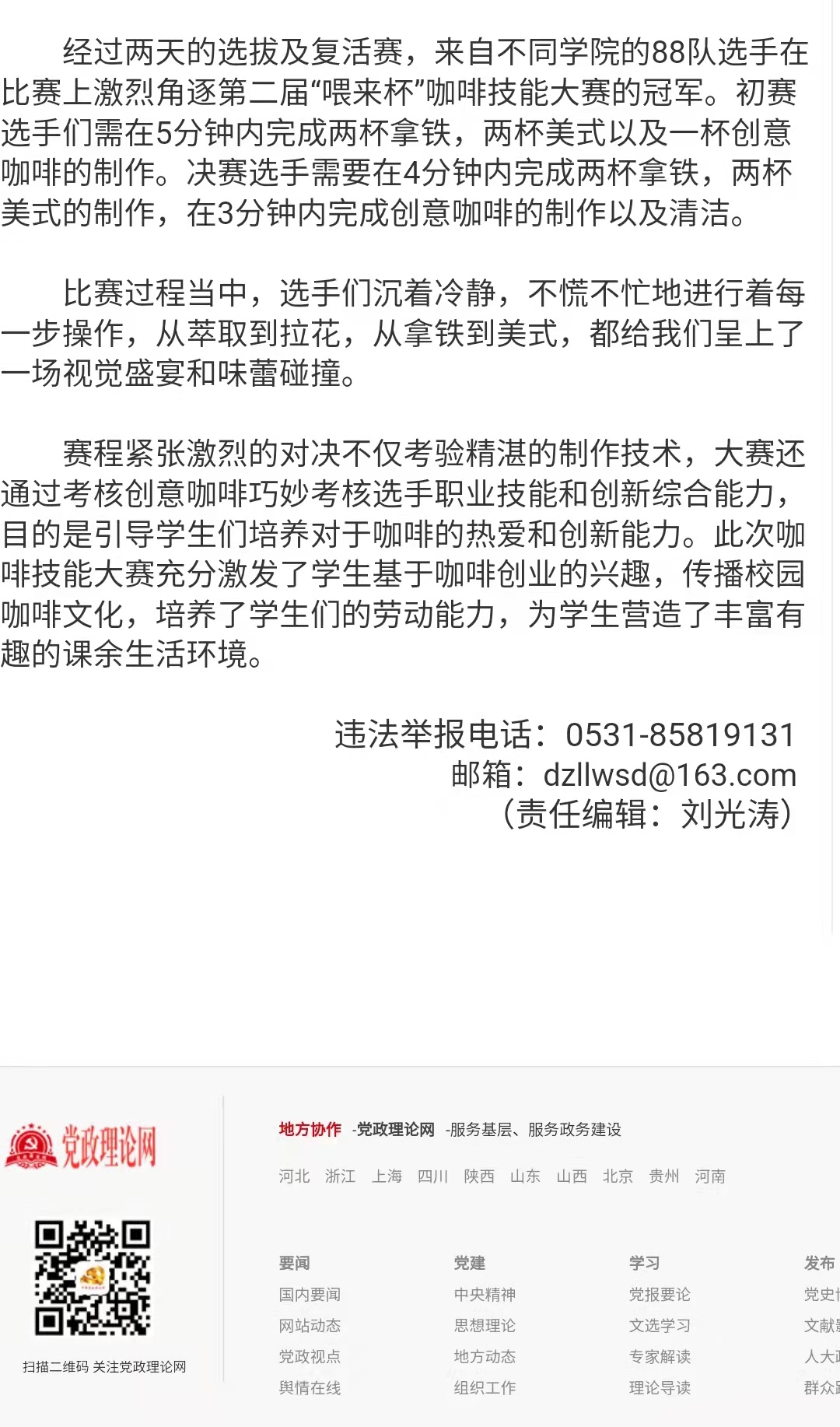Image resolution: width=840 pixels, height=1427 pixels.
Task: Open the 河北 regional link
Action: click(294, 1176)
